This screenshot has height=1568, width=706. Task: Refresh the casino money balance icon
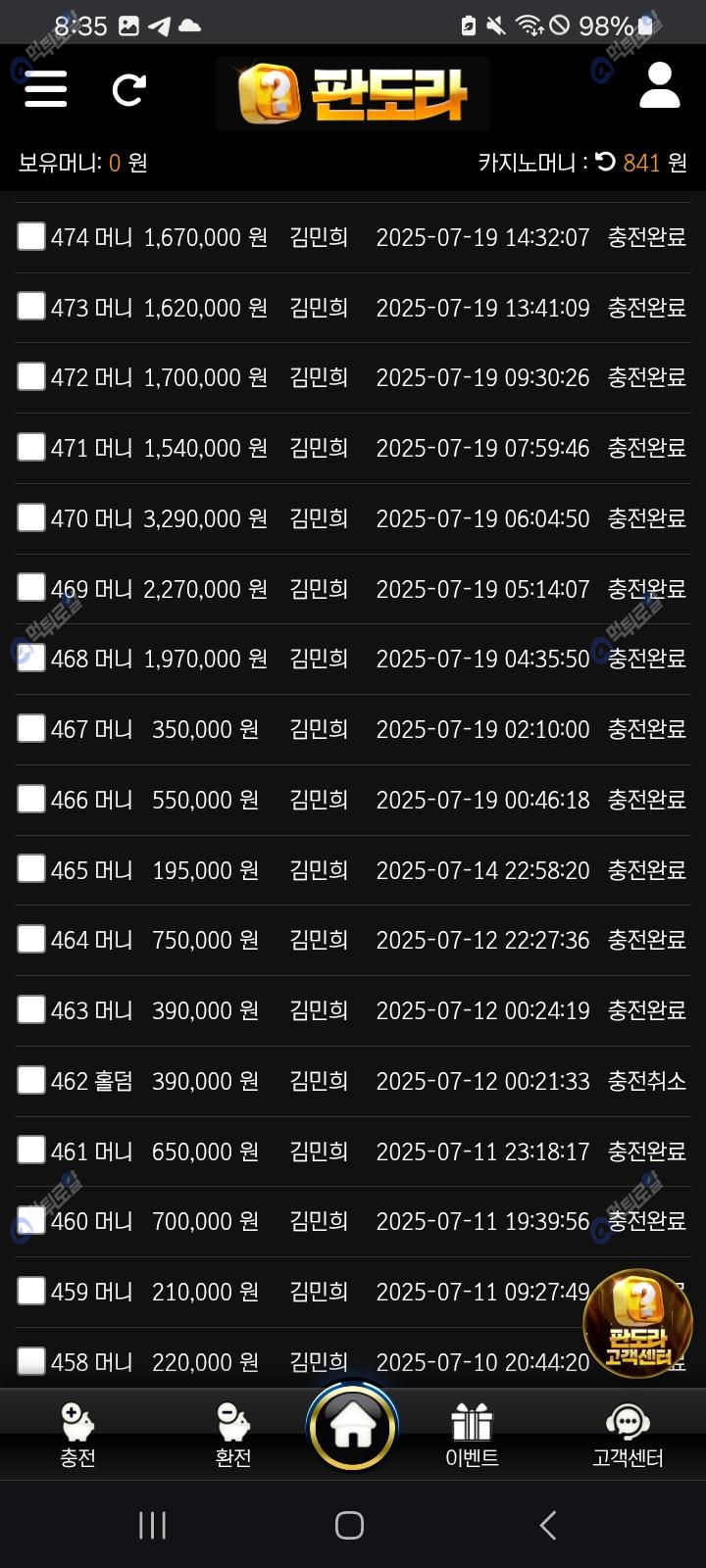[606, 162]
